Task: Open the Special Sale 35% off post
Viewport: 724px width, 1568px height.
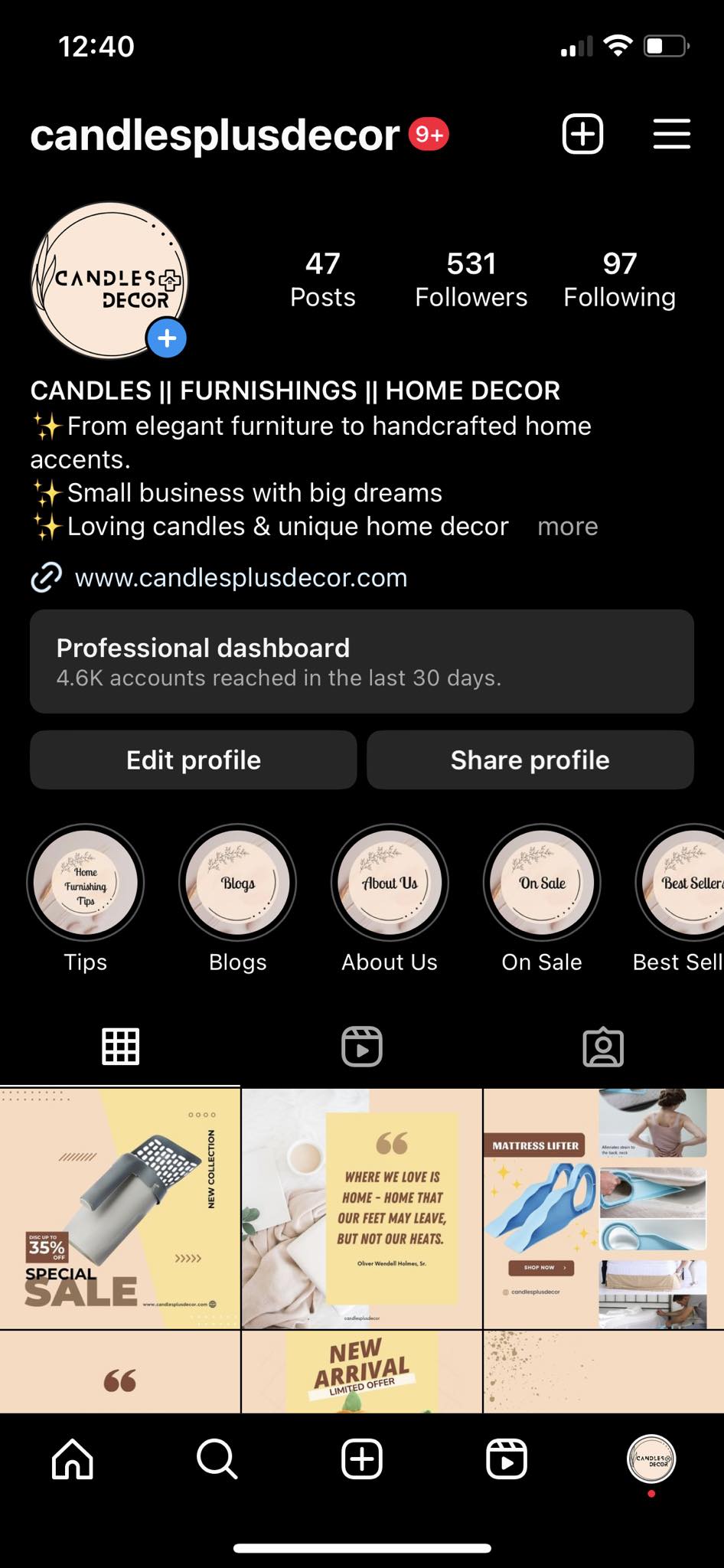Action: click(119, 1208)
